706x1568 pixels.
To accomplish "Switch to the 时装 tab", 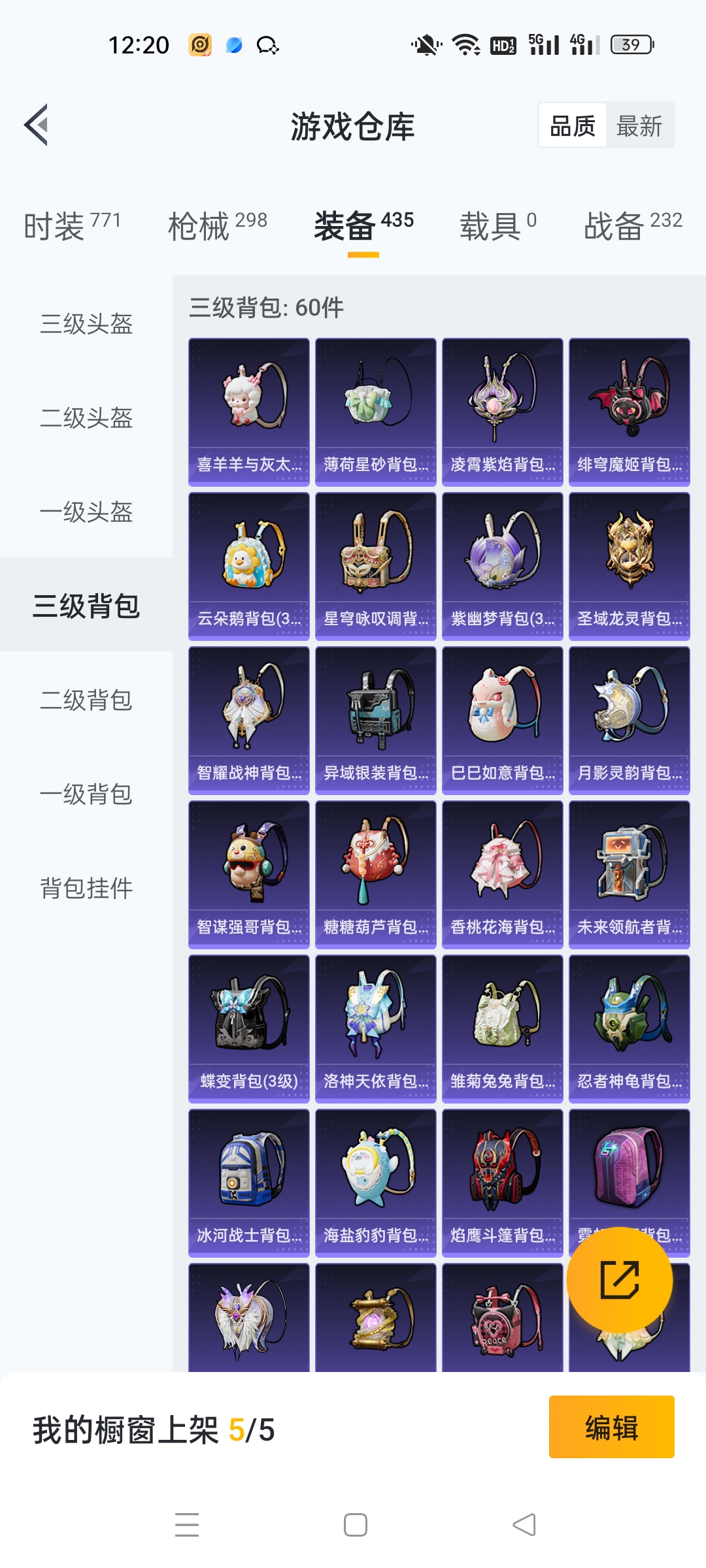I will pyautogui.click(x=72, y=226).
